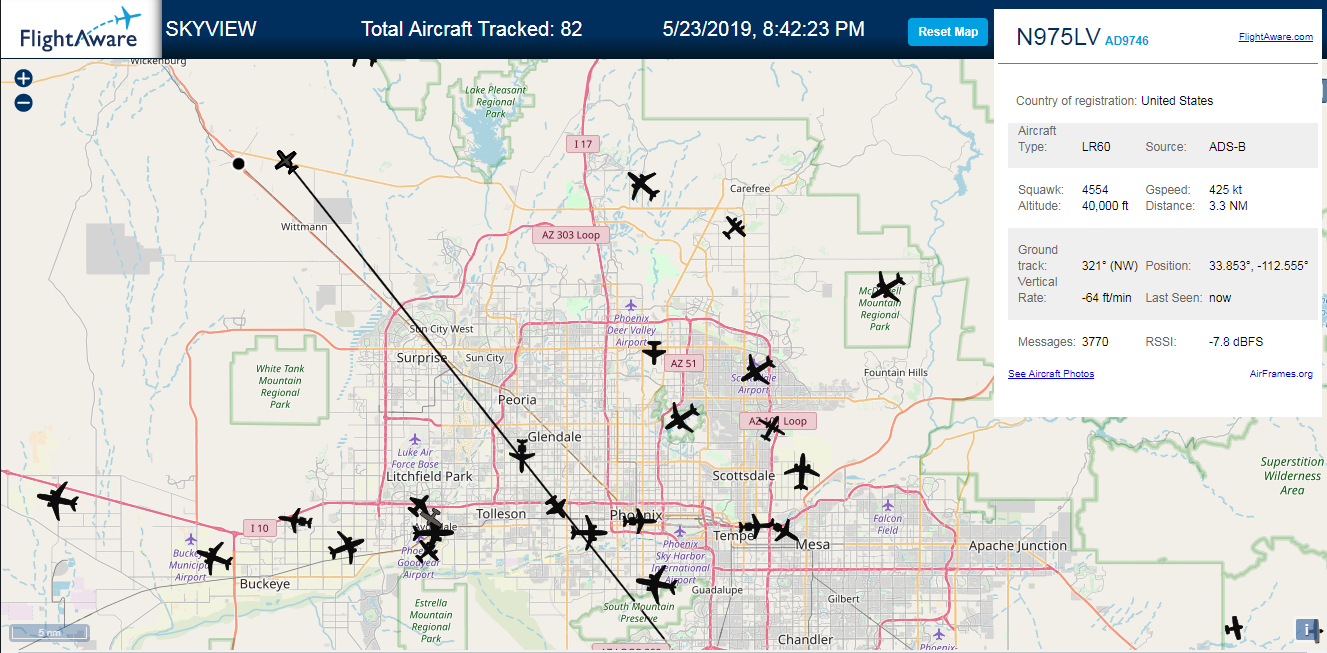Select the aircraft near Buckeye Municipal Airport
Image resolution: width=1327 pixels, height=653 pixels.
[x=213, y=557]
